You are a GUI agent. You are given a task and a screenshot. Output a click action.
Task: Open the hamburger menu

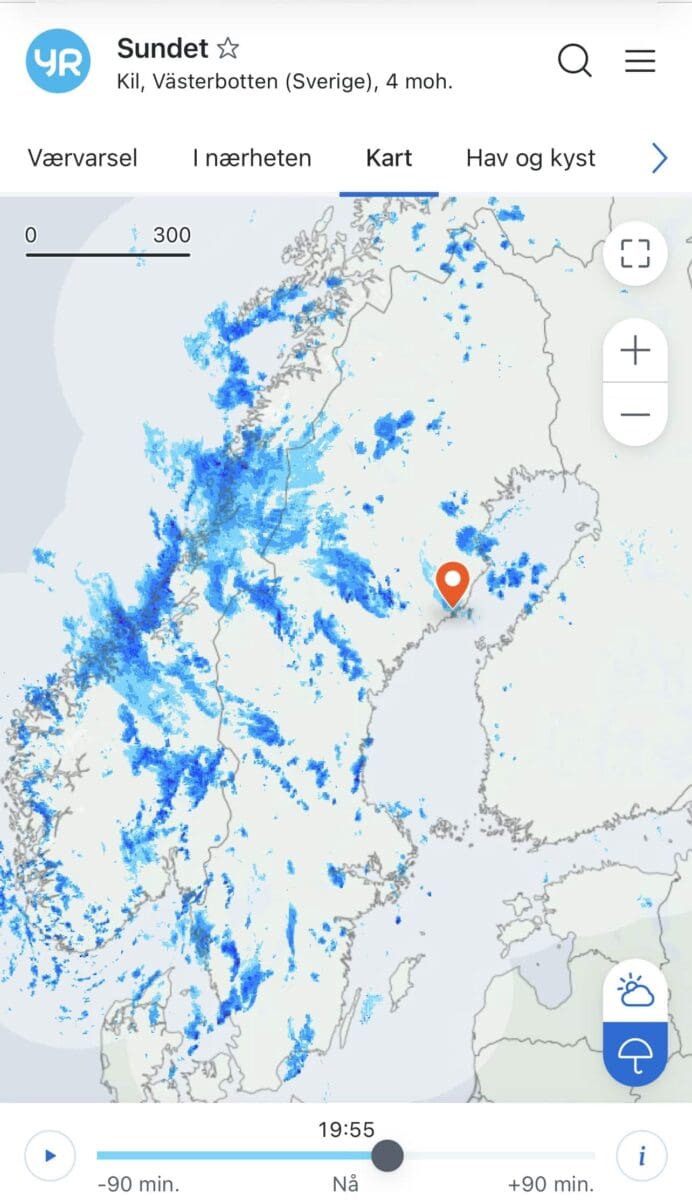tap(640, 61)
